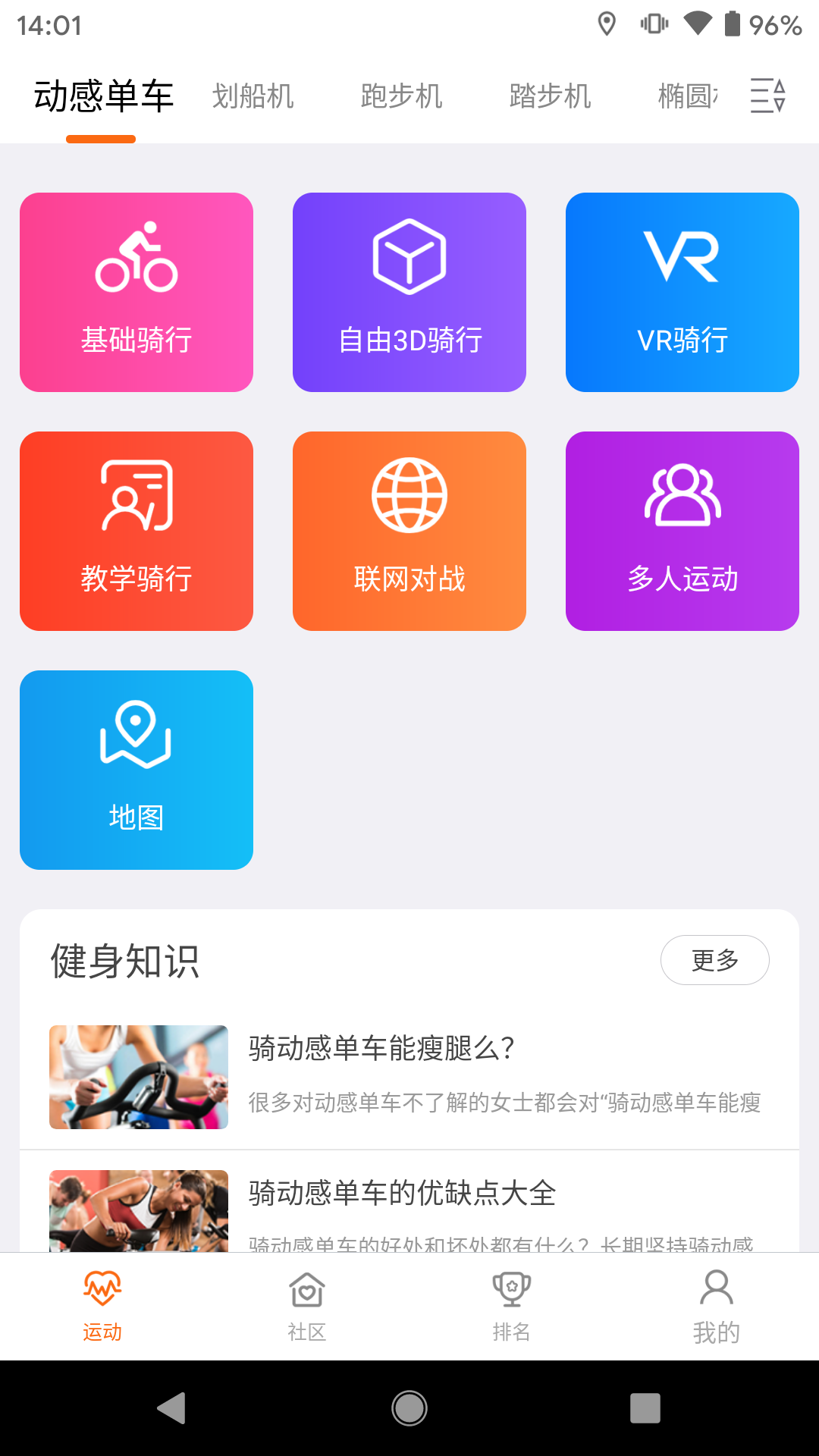Switch to the 划船机 tab
Image resolution: width=819 pixels, height=1456 pixels.
pos(253,96)
